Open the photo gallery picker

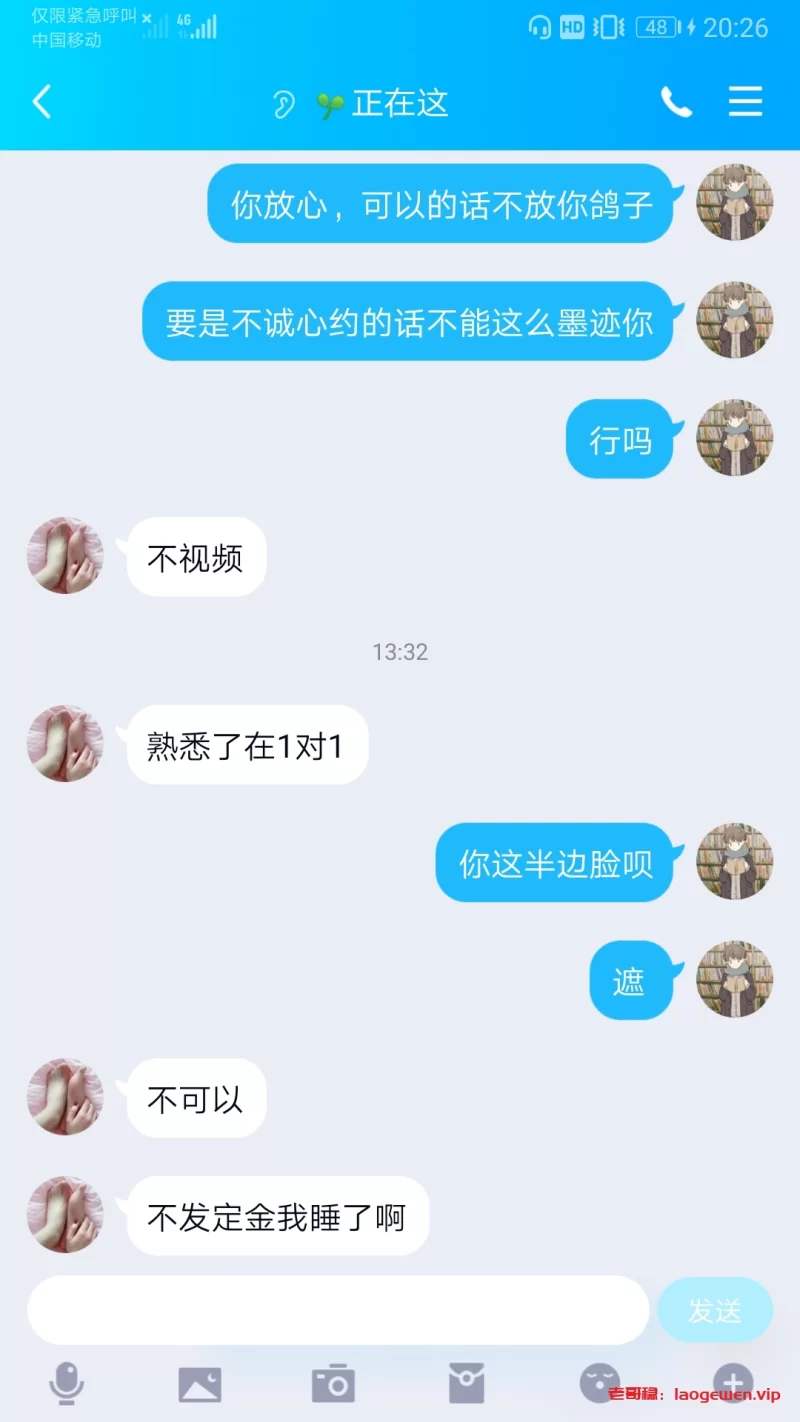200,1384
